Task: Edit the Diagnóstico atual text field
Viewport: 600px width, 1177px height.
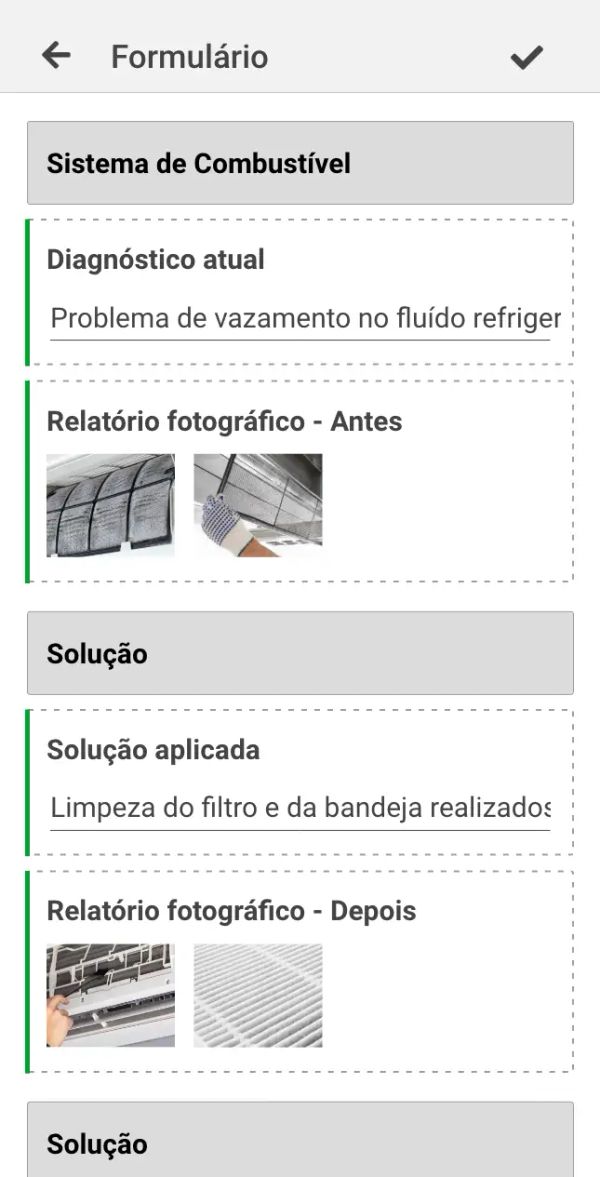Action: pyautogui.click(x=300, y=319)
